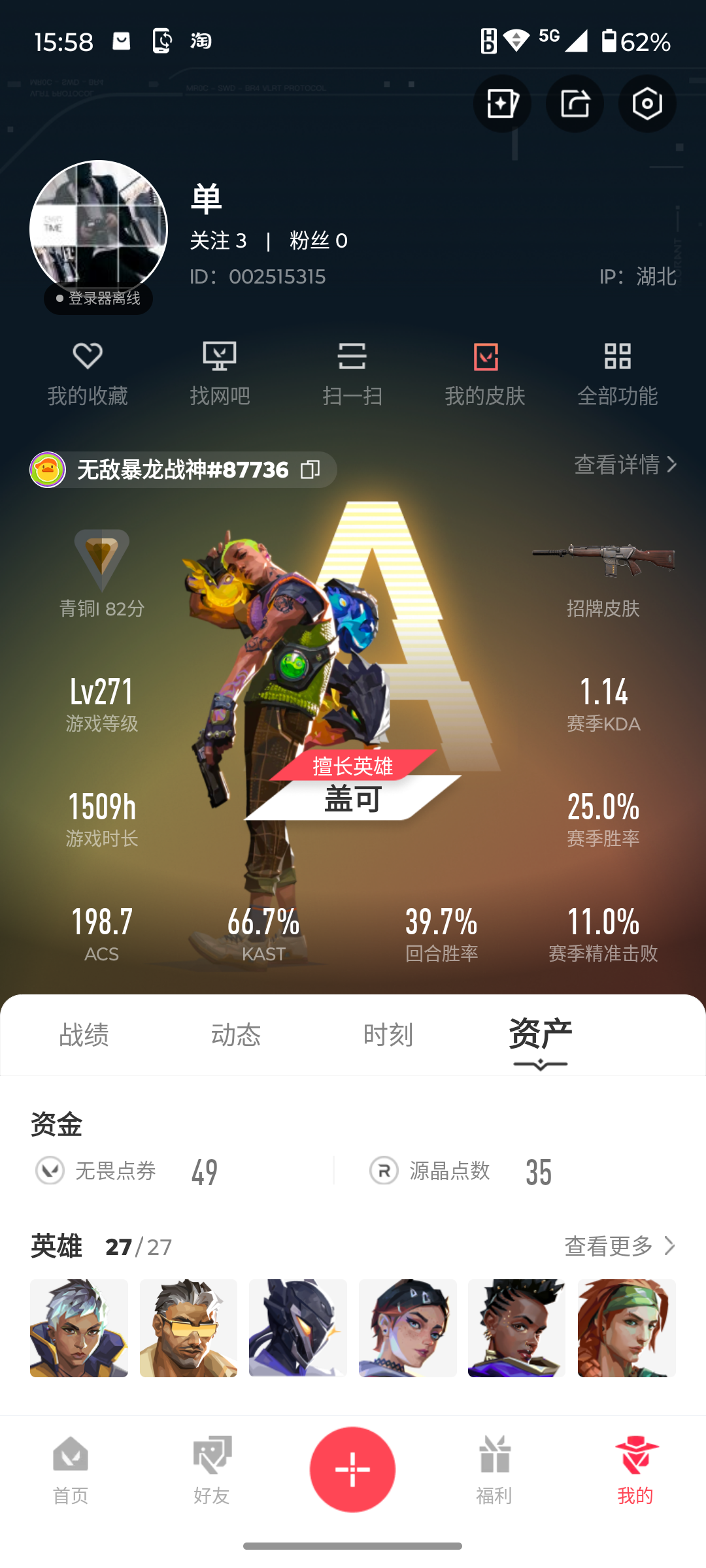Tap the profile avatar photo

coord(99,229)
